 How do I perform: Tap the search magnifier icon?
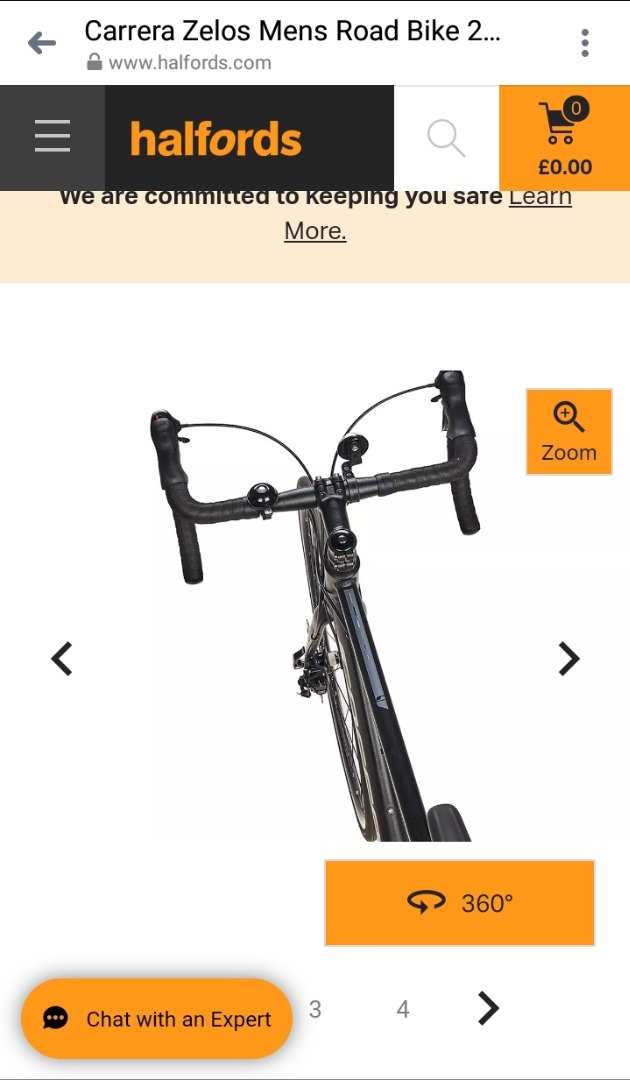click(446, 138)
